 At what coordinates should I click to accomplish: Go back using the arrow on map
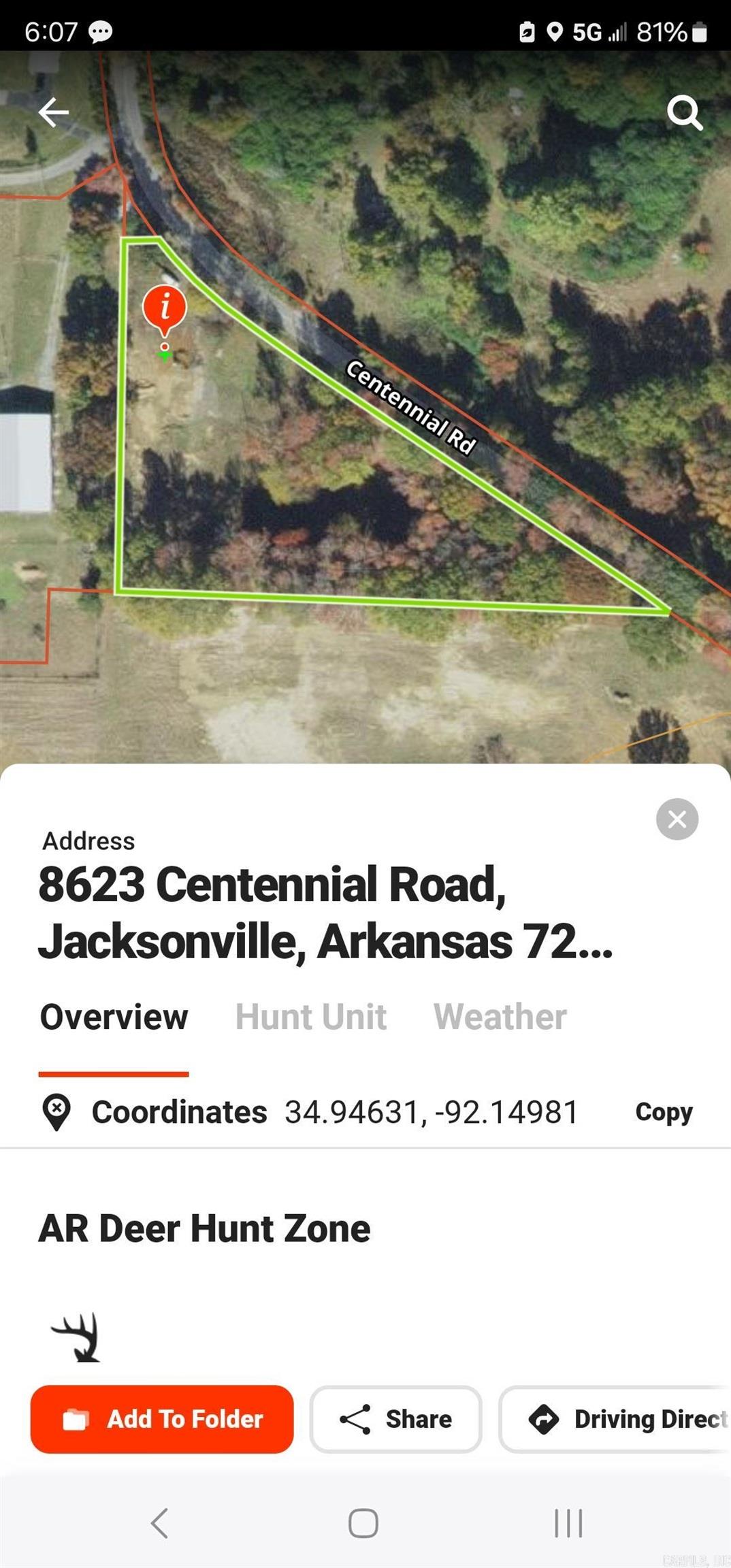click(54, 112)
